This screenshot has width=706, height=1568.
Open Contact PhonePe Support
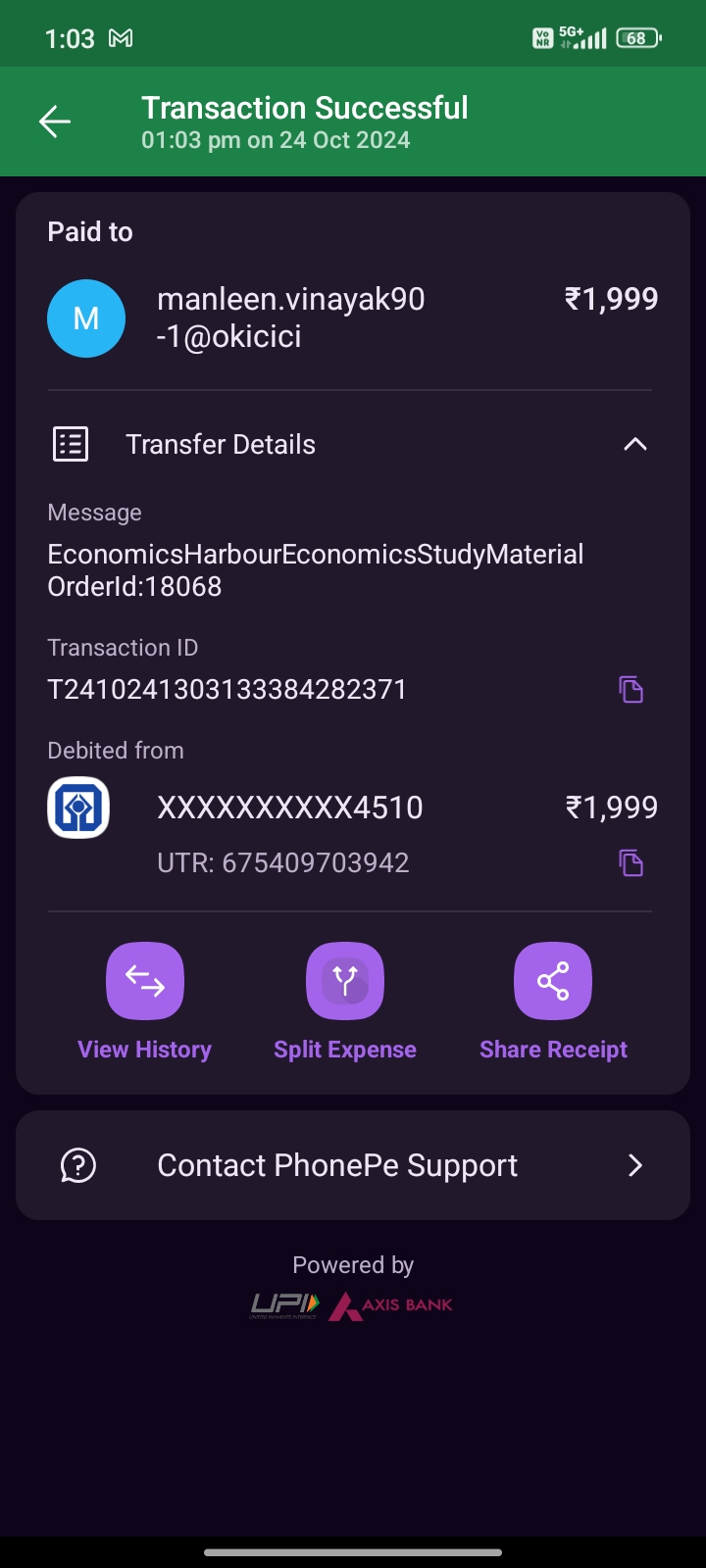point(353,1165)
